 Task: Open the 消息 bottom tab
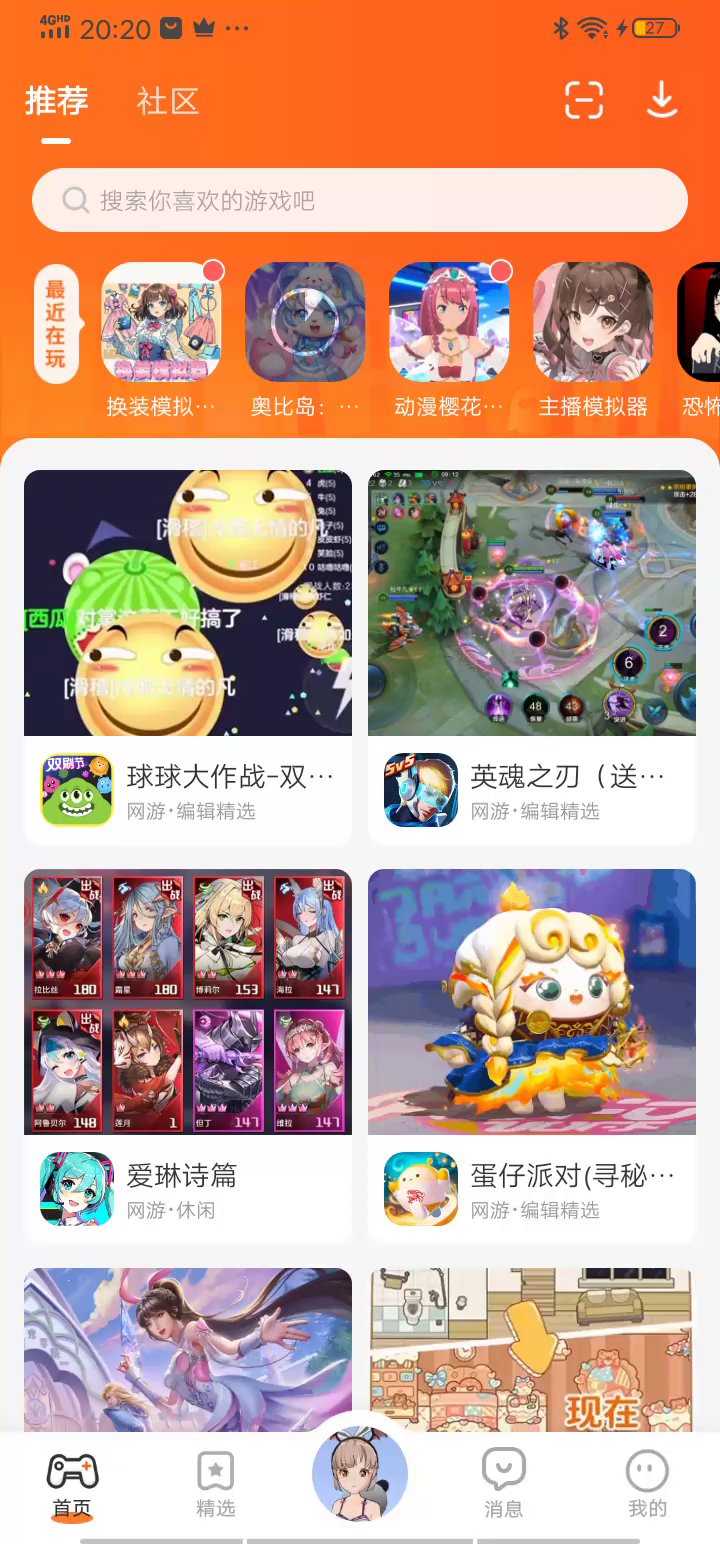[503, 1486]
